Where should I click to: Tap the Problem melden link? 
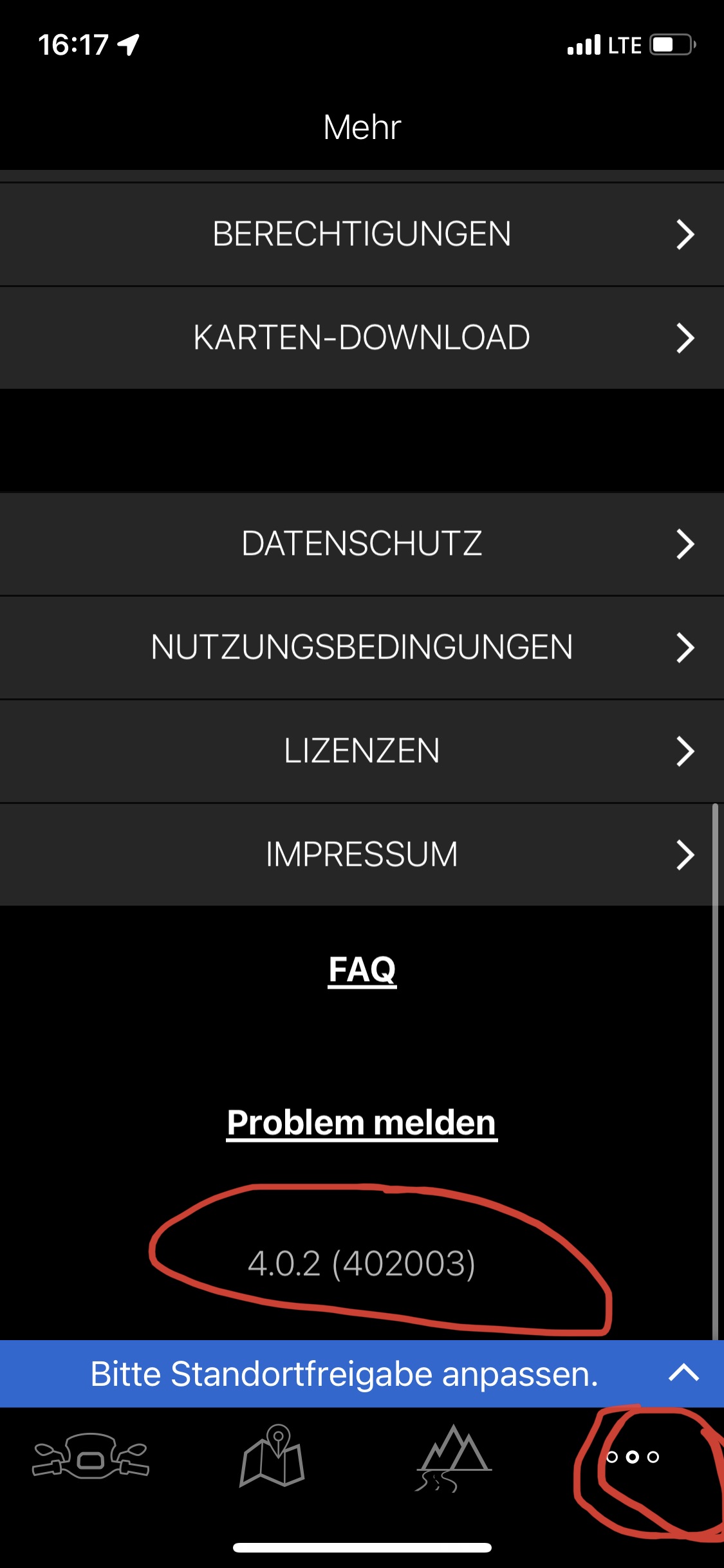(x=362, y=1123)
